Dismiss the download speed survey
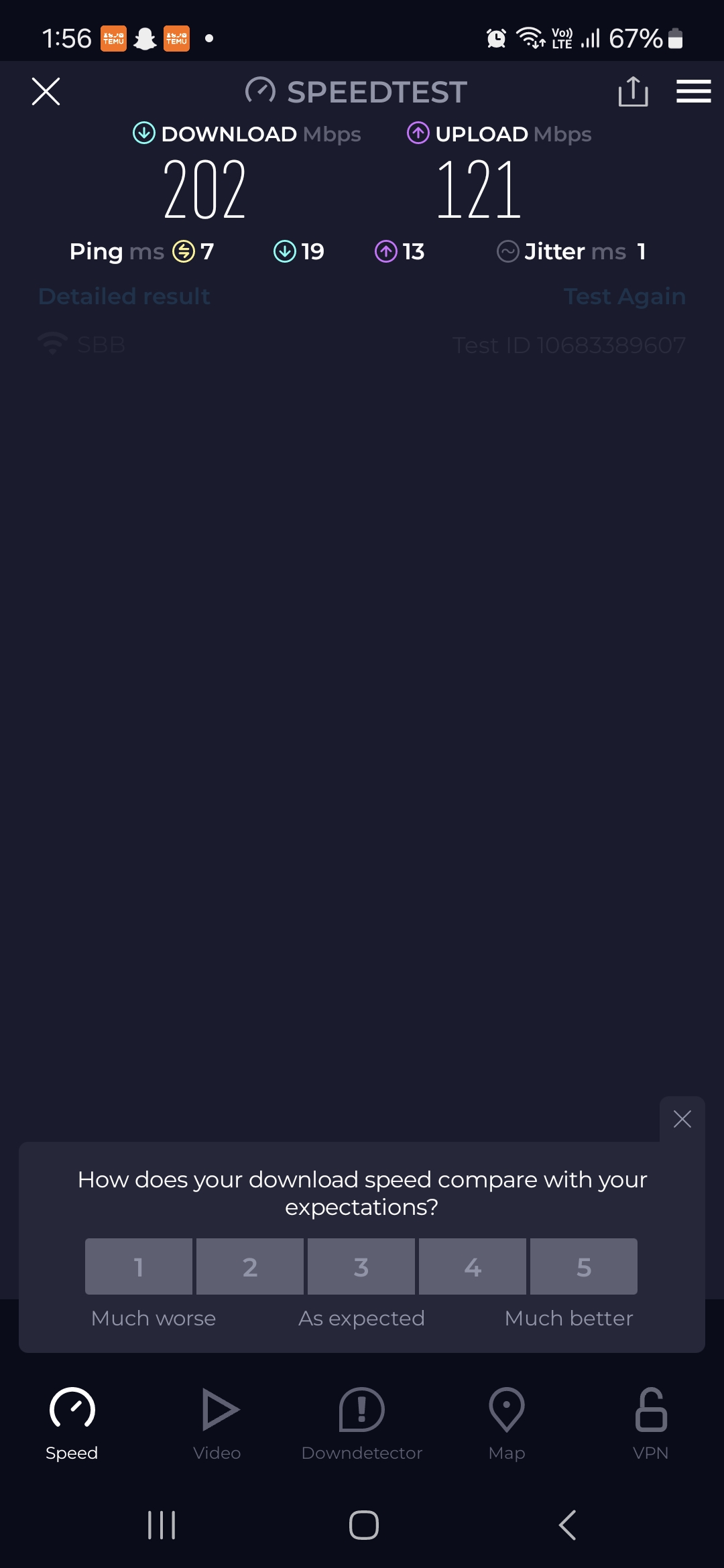 (x=682, y=1119)
